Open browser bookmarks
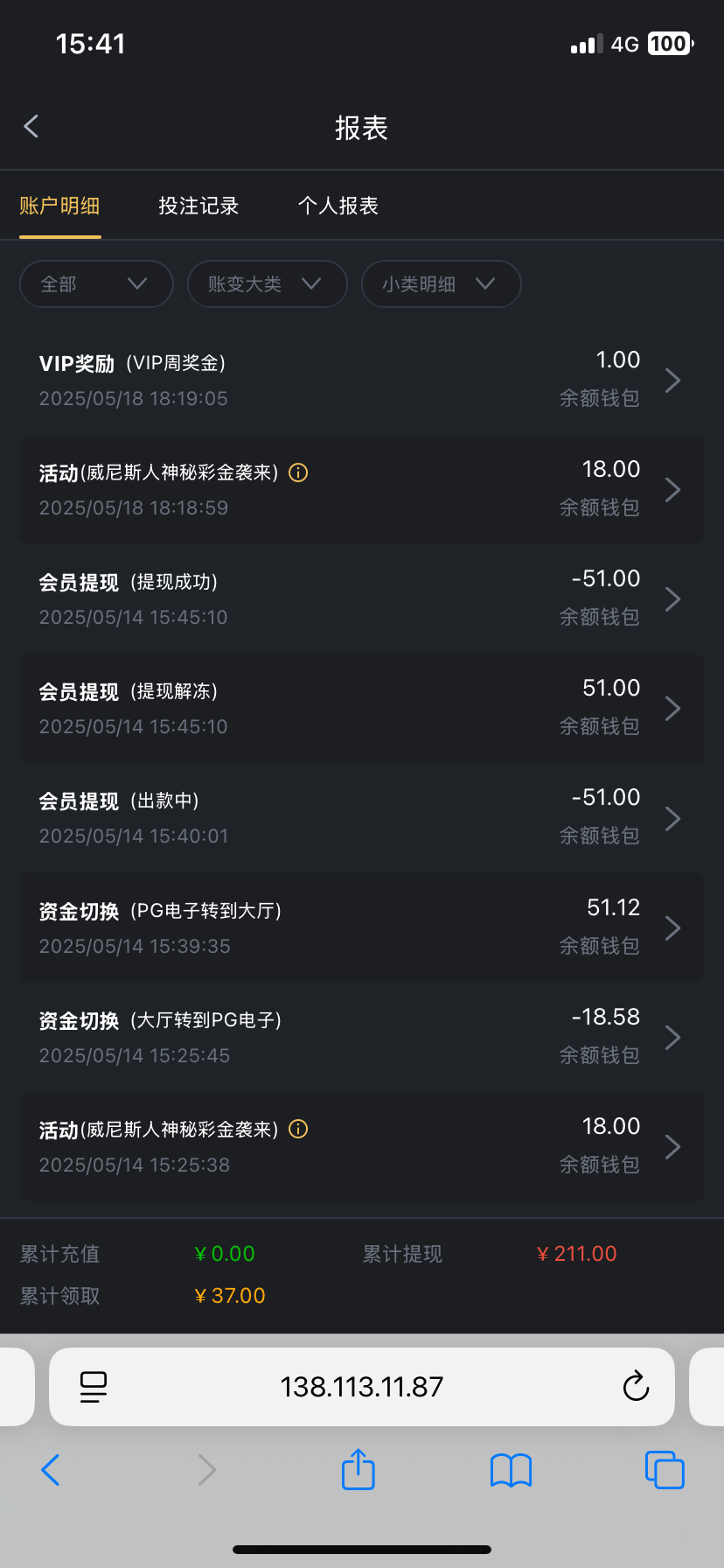The height and width of the screenshot is (1568, 724). (x=512, y=1470)
